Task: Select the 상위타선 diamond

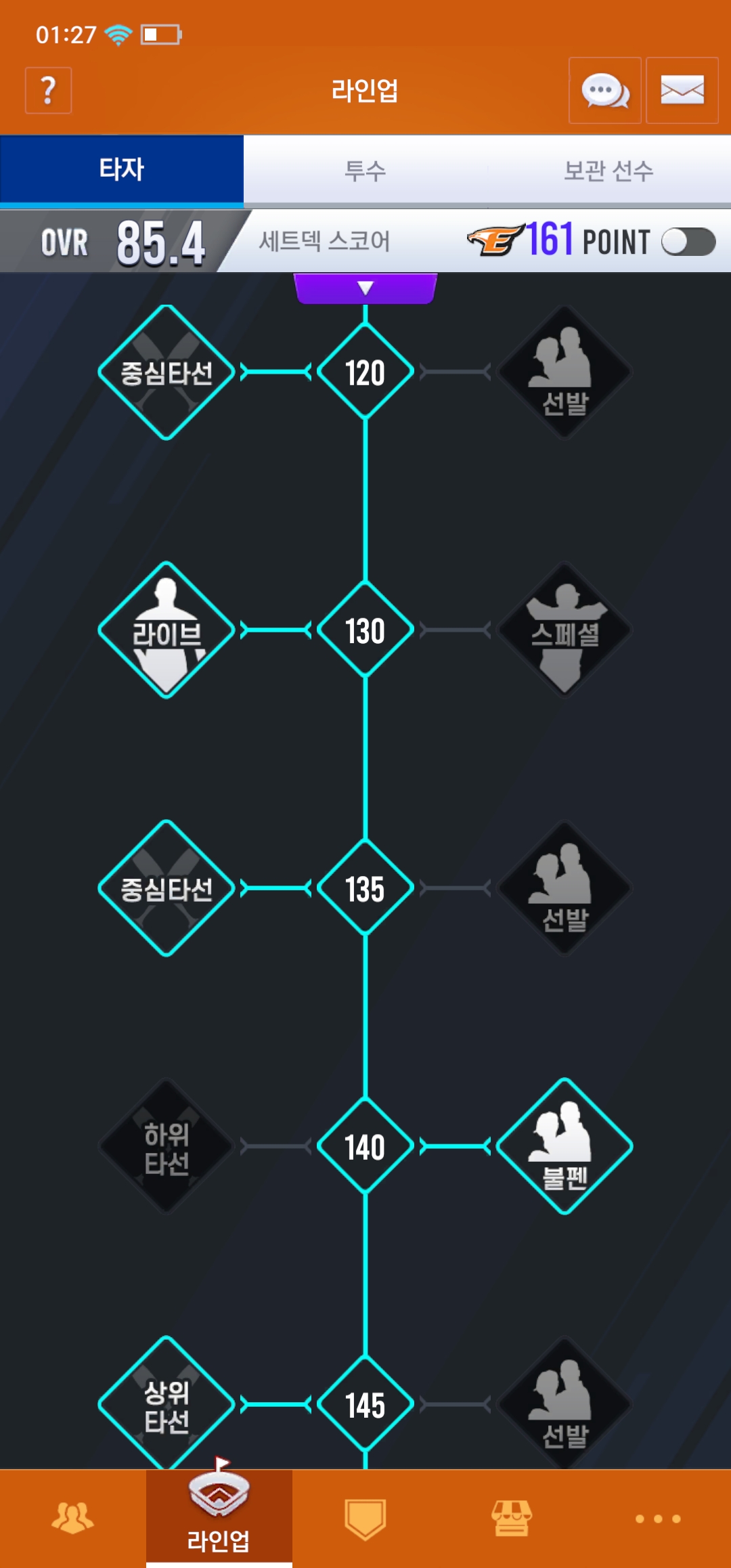Action: [167, 1404]
